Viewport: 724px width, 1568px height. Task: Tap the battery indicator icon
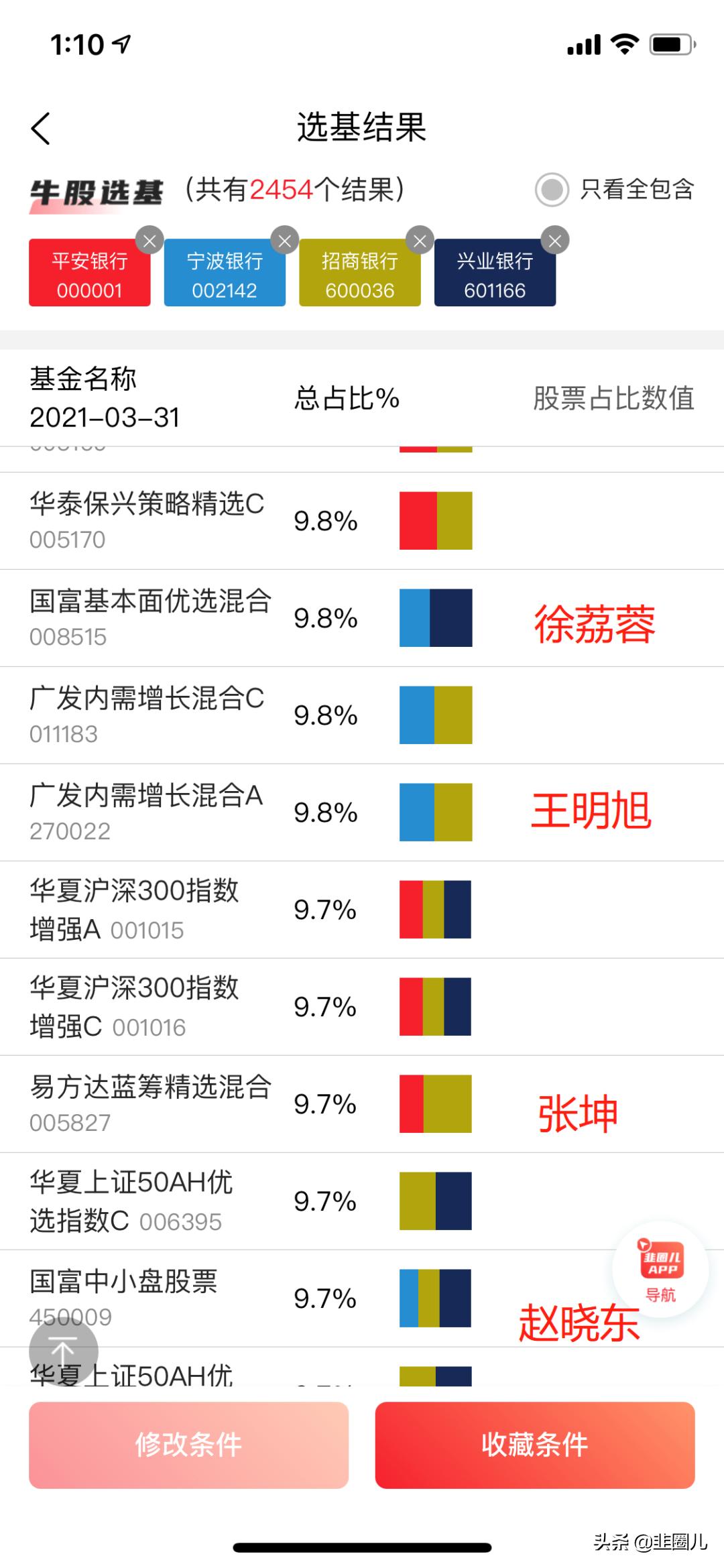[x=672, y=44]
